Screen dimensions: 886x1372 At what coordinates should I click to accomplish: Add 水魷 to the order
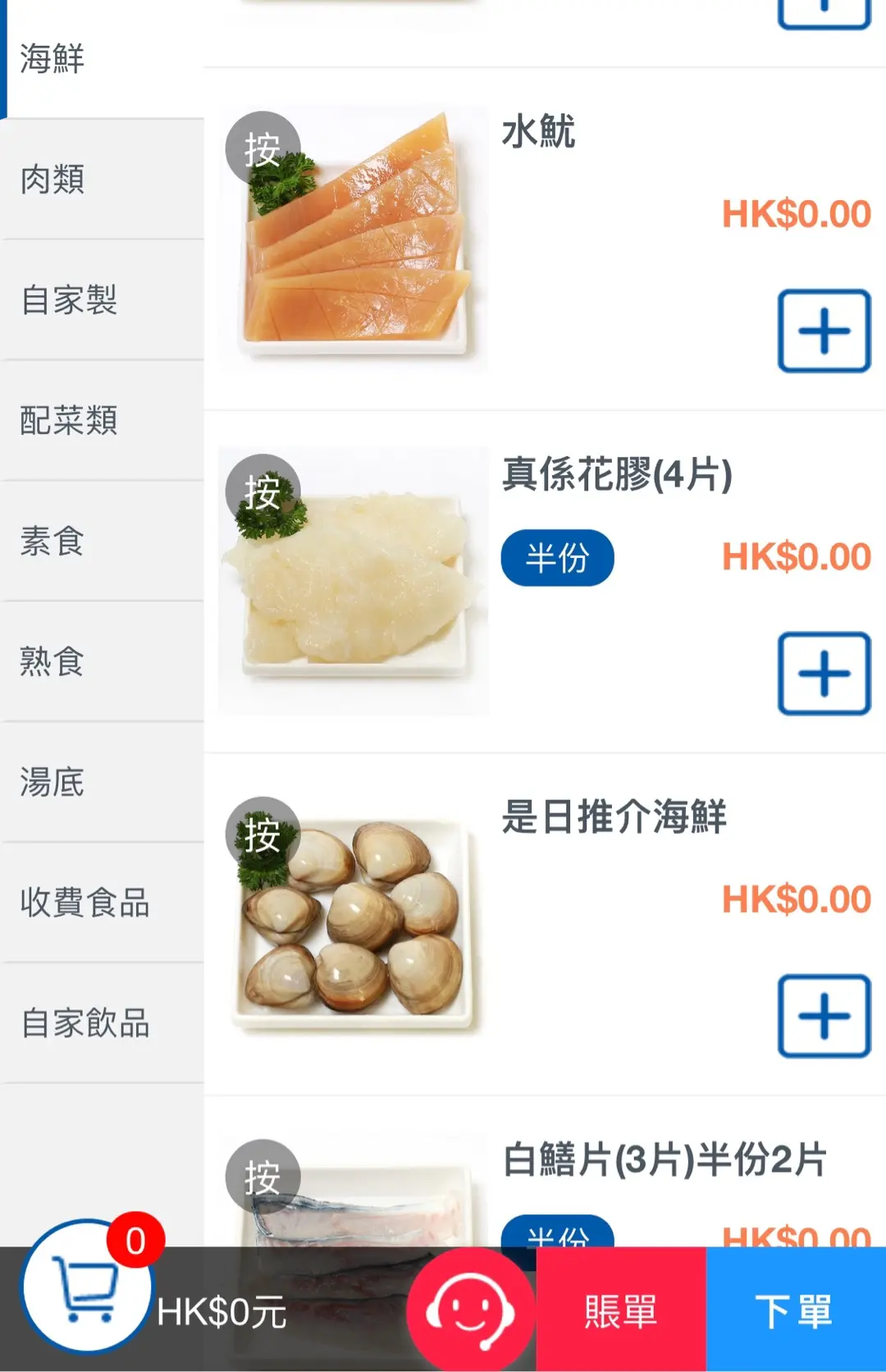click(x=824, y=331)
